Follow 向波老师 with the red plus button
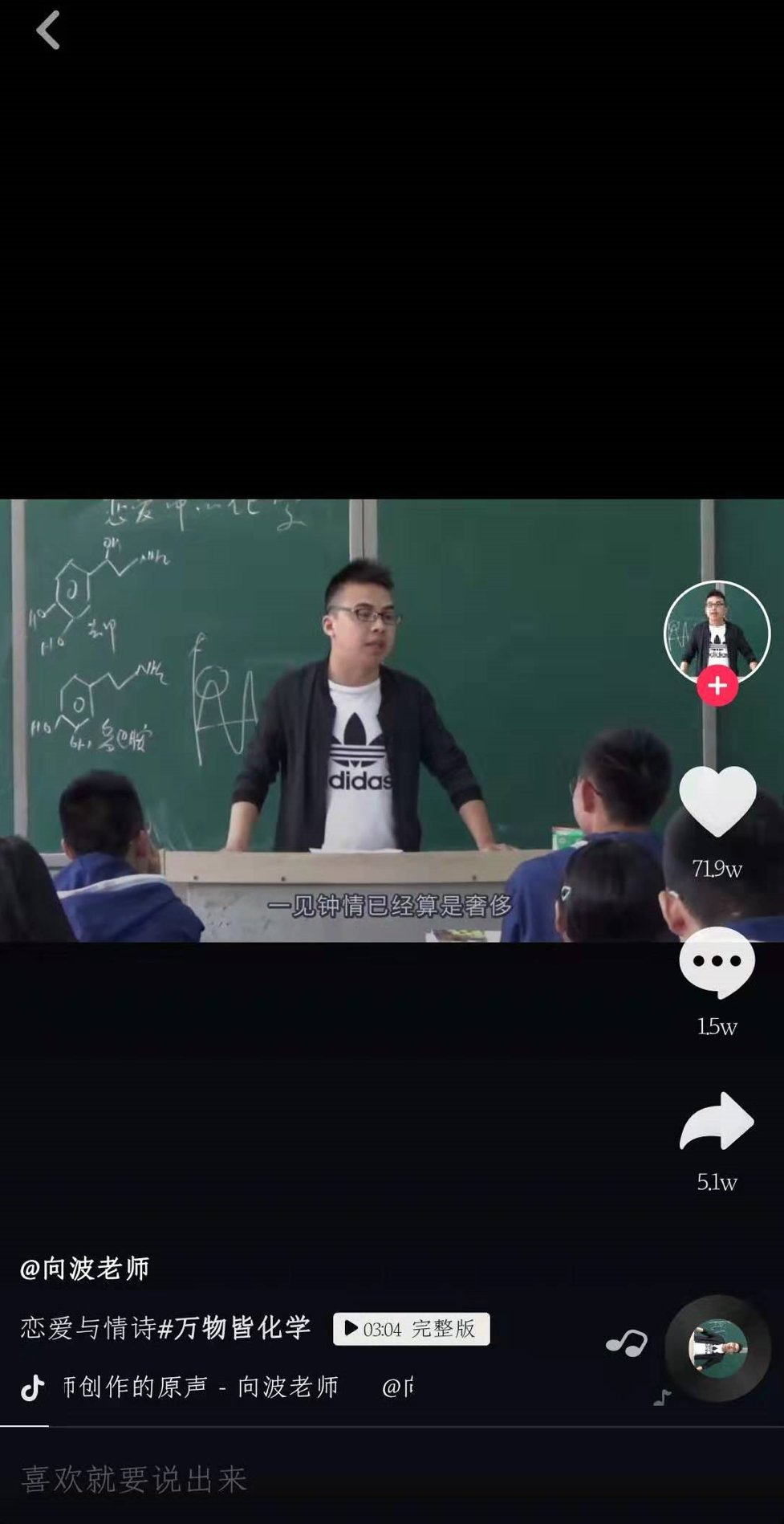784x1524 pixels. (717, 686)
